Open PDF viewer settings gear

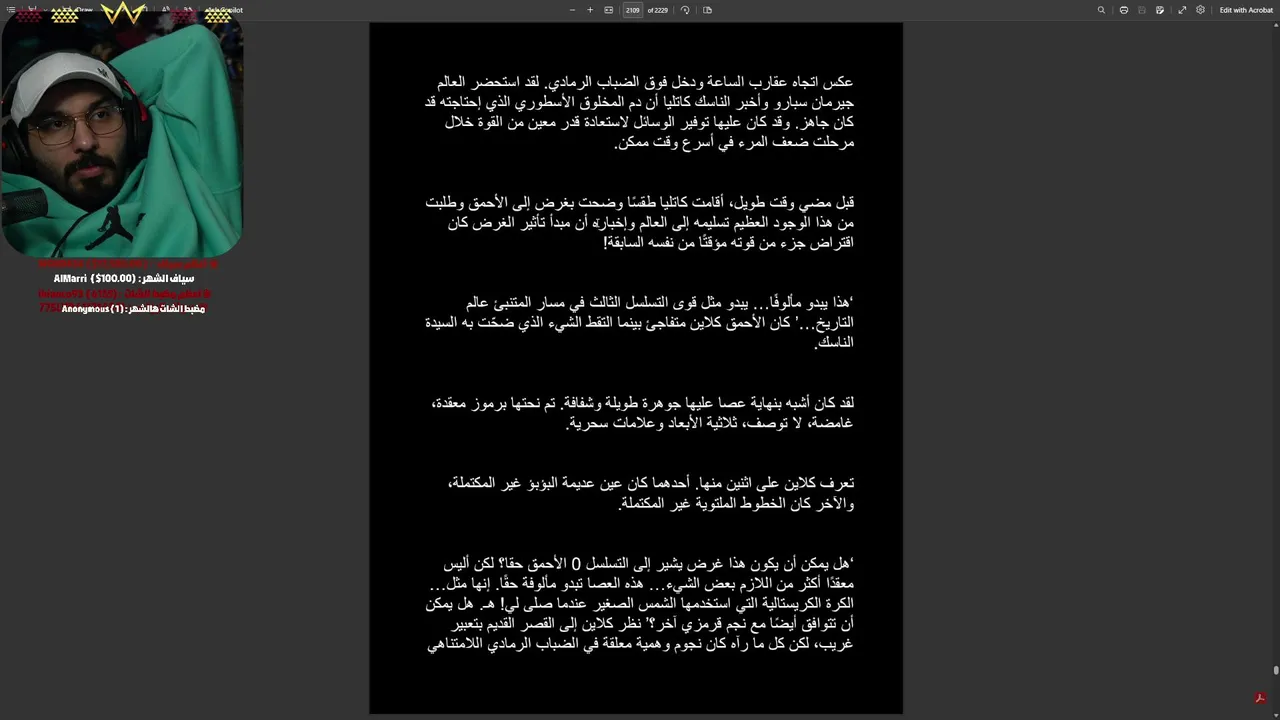tap(1200, 10)
